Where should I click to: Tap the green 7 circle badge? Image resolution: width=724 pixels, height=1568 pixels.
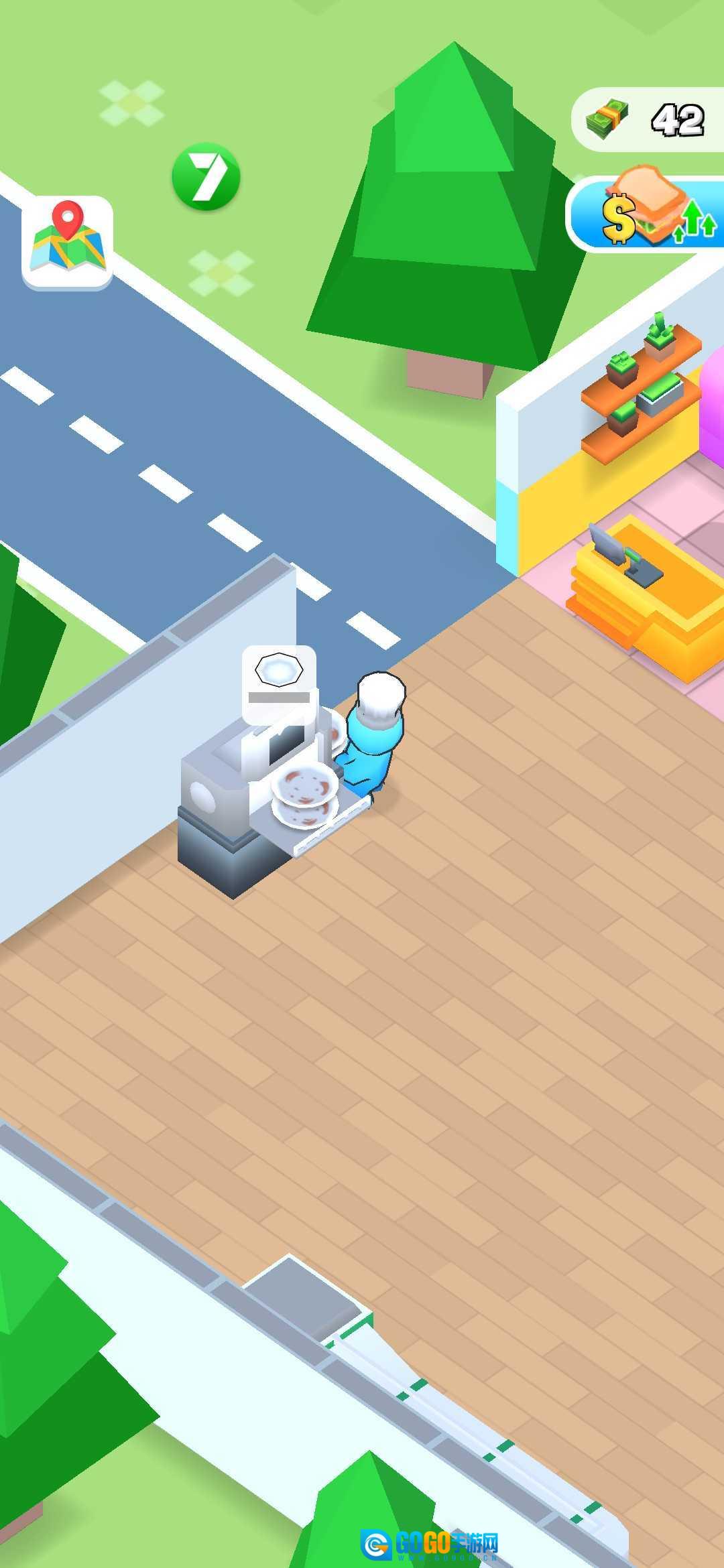coord(206,176)
